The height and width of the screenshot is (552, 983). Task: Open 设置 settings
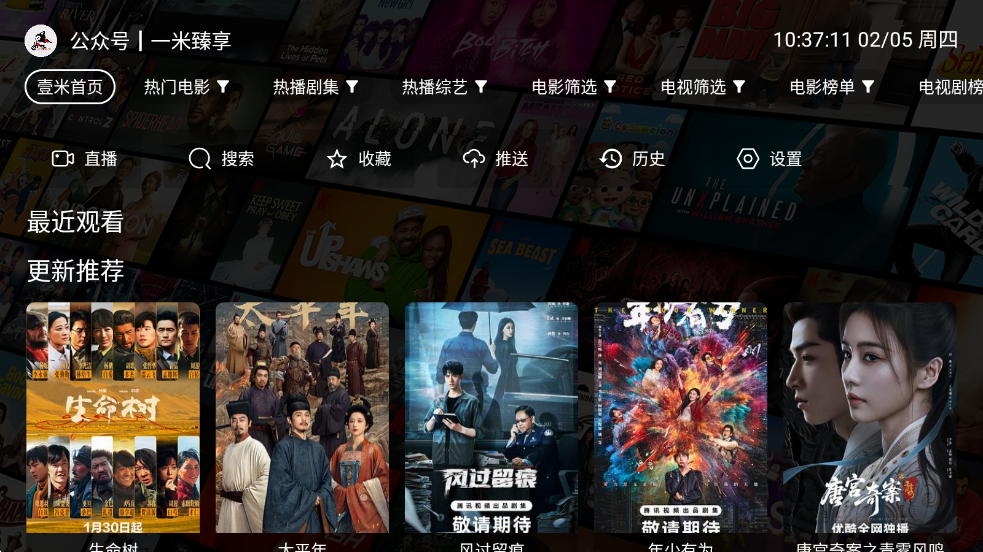(770, 159)
